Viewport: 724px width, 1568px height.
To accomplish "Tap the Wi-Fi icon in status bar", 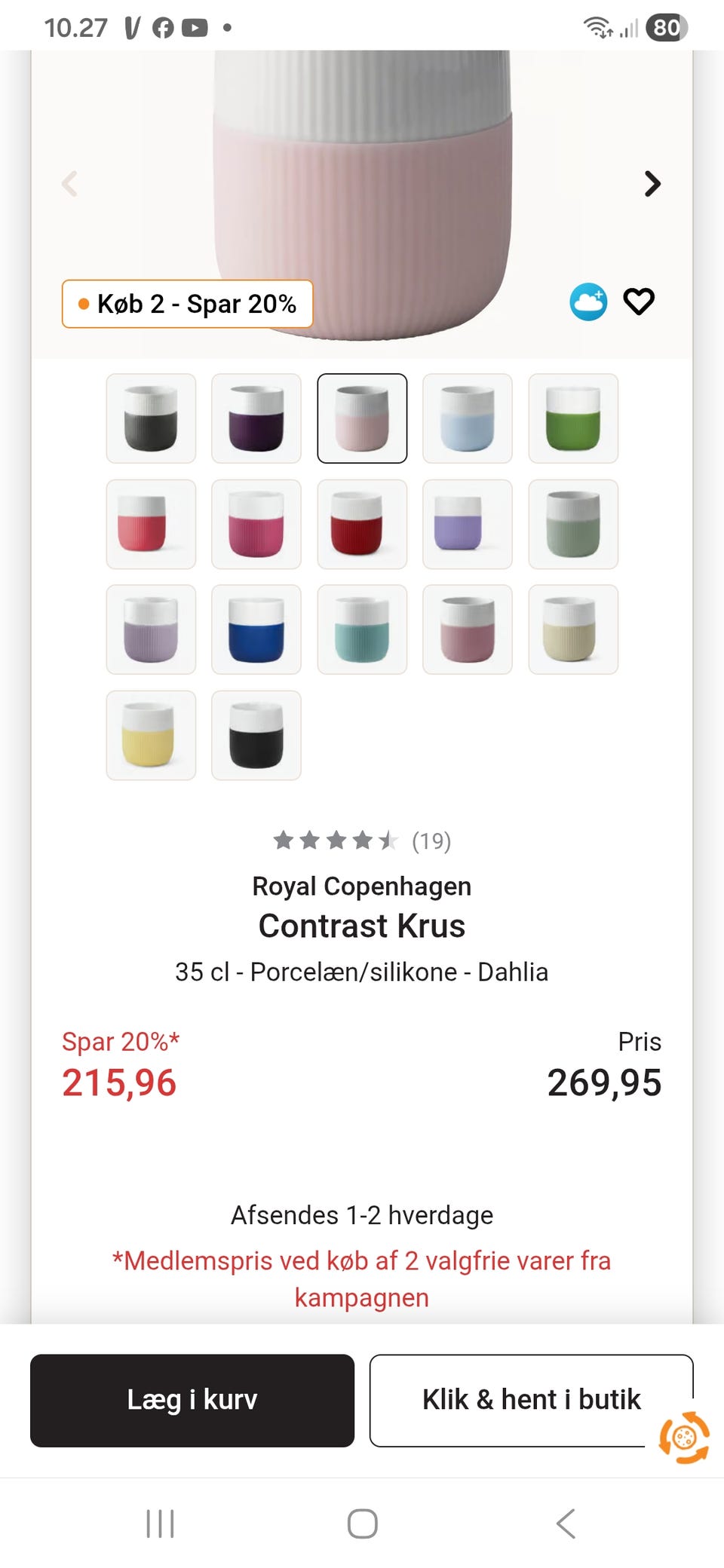I will (598, 27).
